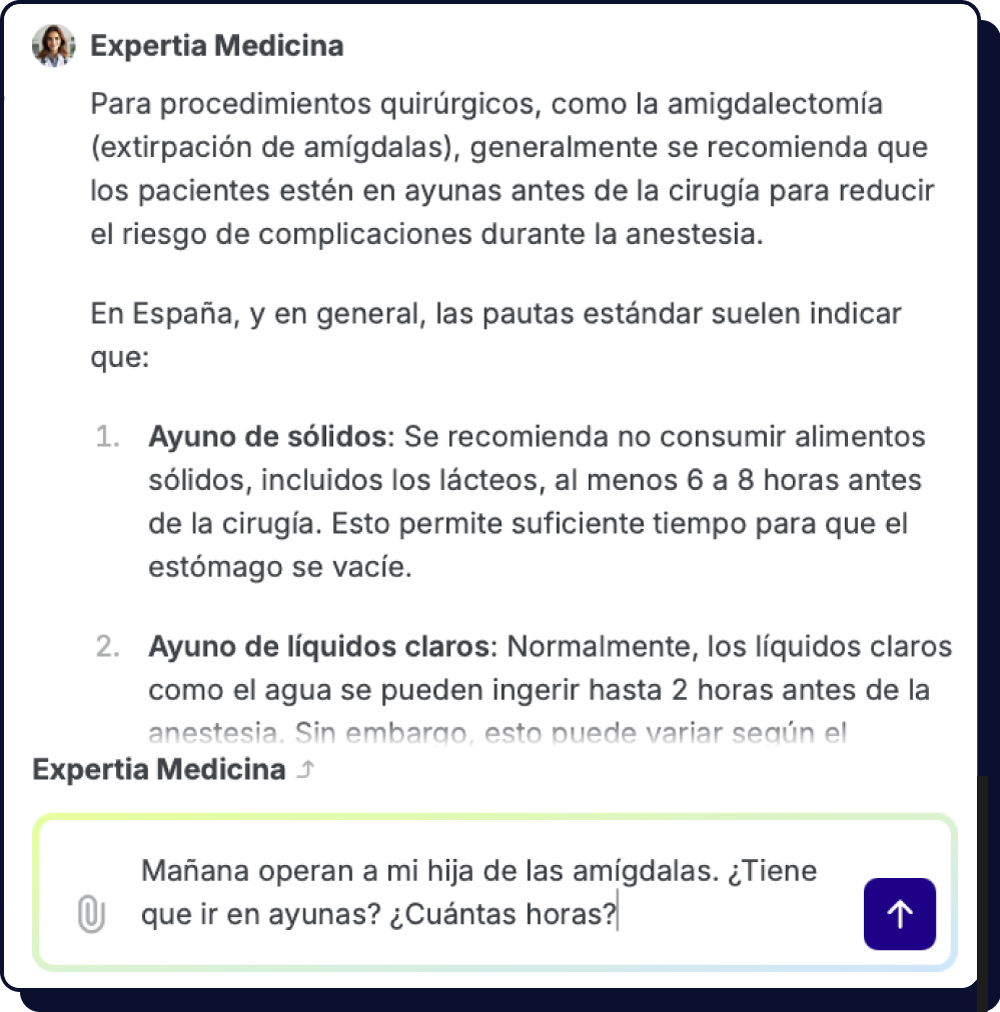Tap the message text field
Screen dimensions: 1000x1012
(x=480, y=892)
